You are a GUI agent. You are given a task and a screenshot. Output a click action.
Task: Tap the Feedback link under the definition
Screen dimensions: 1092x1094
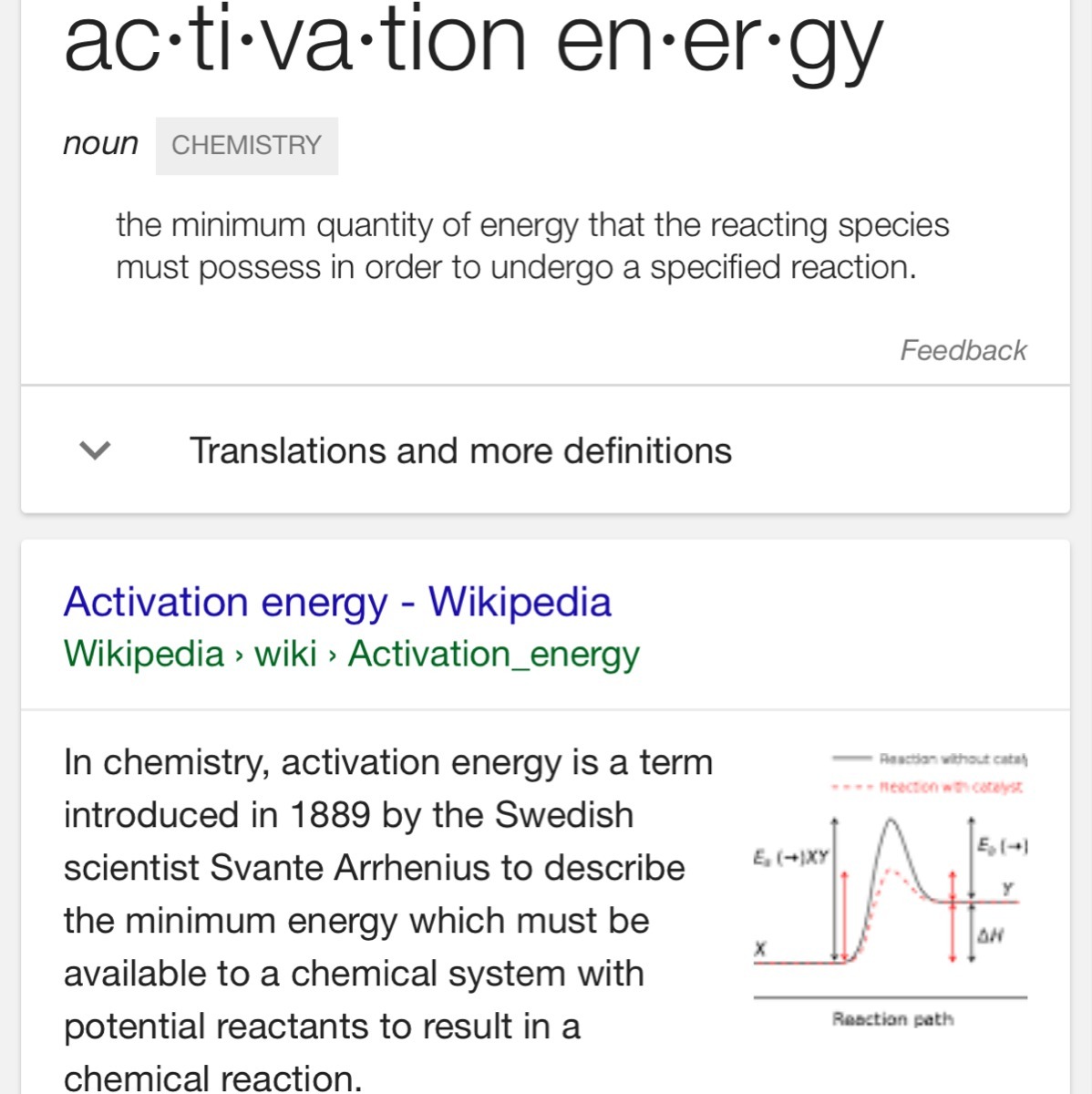(x=963, y=350)
